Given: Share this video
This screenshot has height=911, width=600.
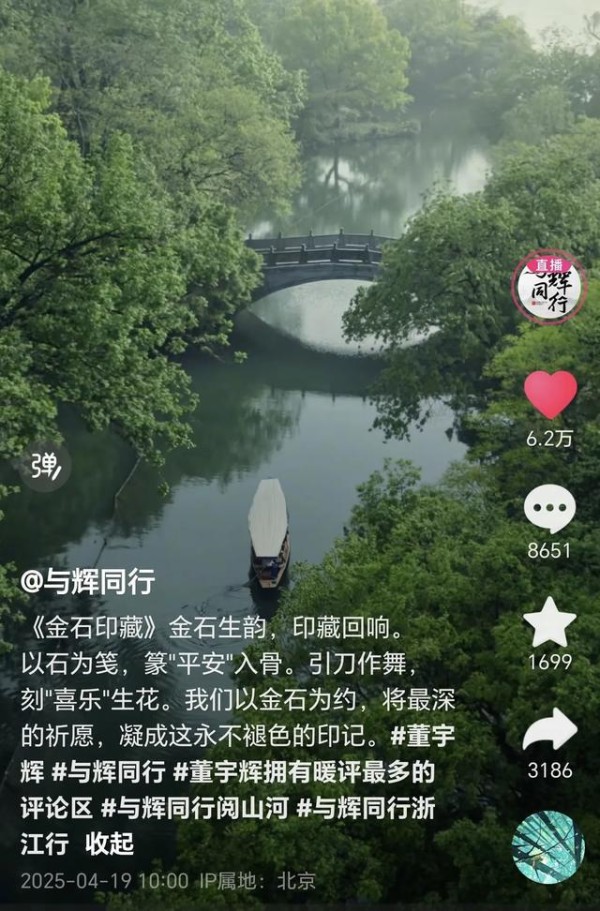Looking at the screenshot, I should 549,730.
